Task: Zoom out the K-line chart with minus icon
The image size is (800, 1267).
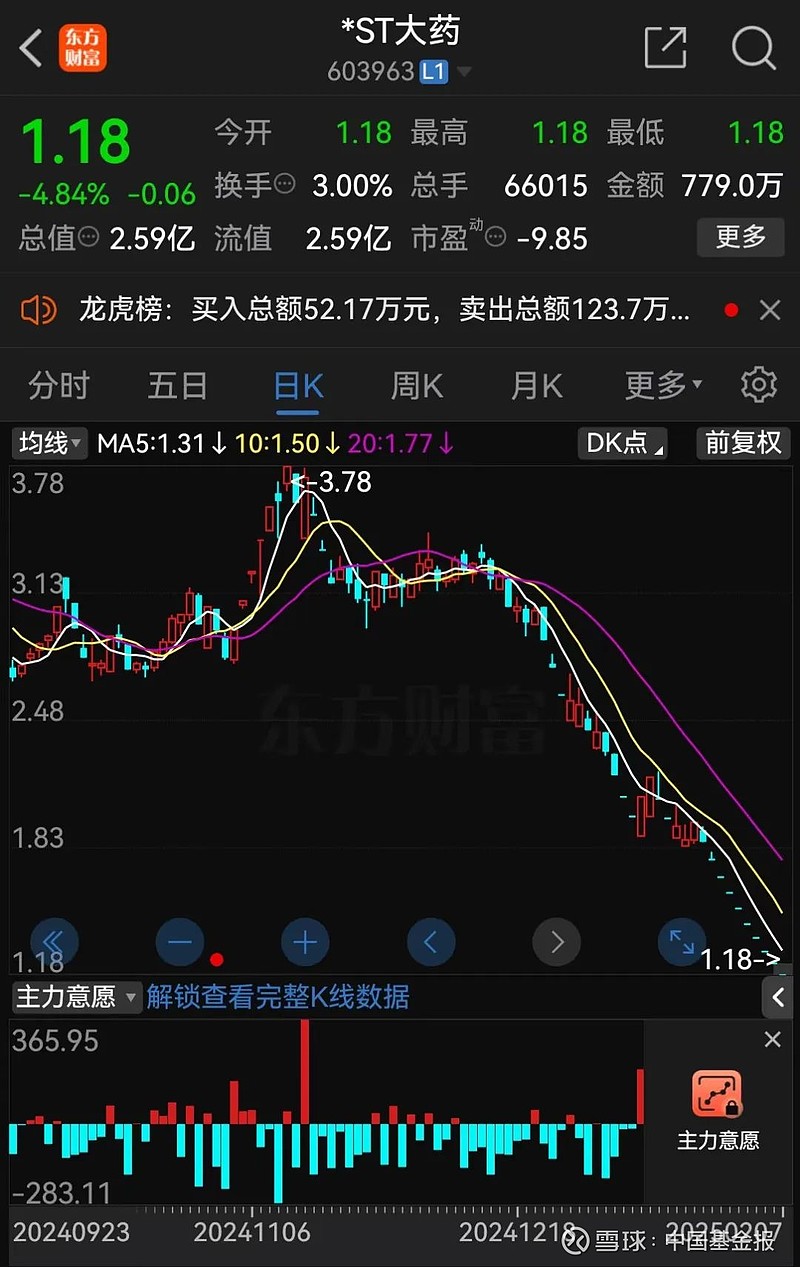Action: pyautogui.click(x=180, y=942)
